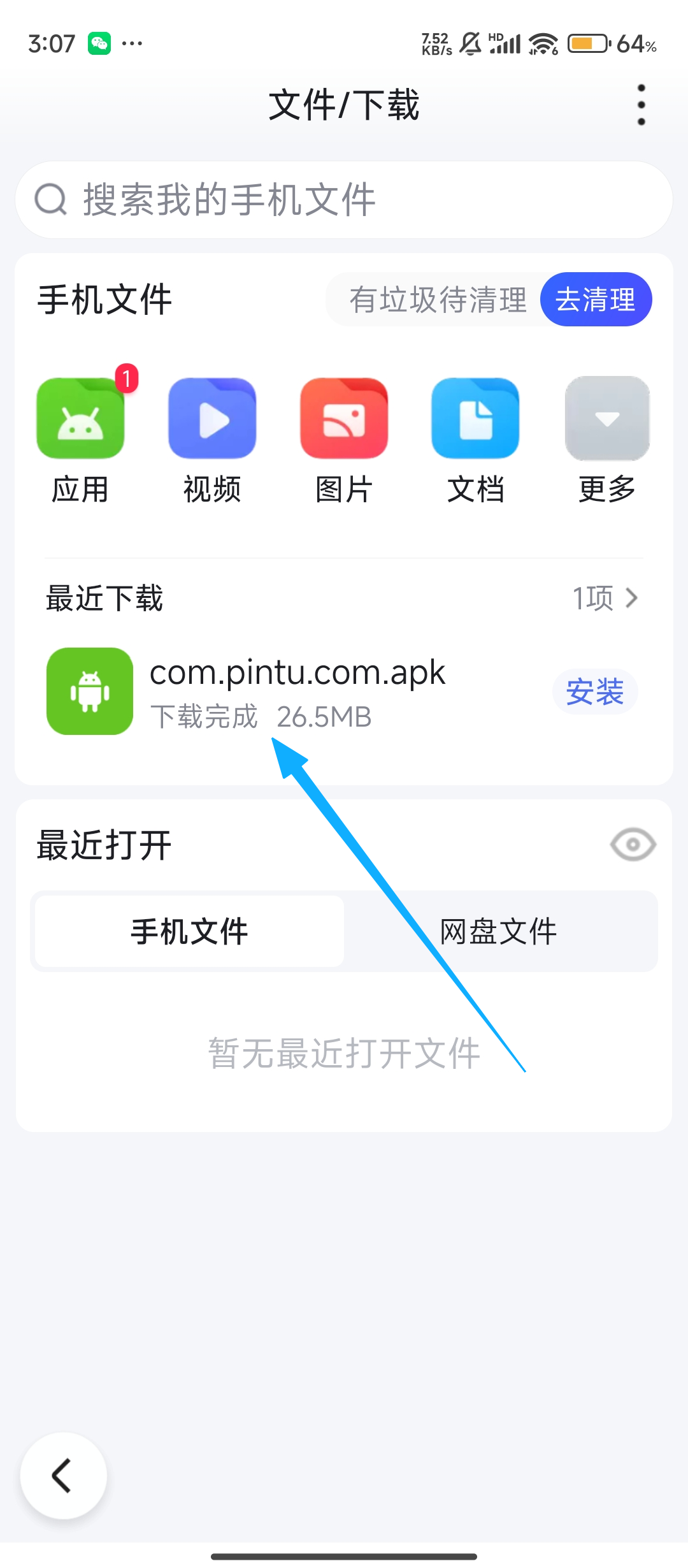Screen dimensions: 688x1568
Task: Expand 更多 file categories
Action: (x=607, y=439)
